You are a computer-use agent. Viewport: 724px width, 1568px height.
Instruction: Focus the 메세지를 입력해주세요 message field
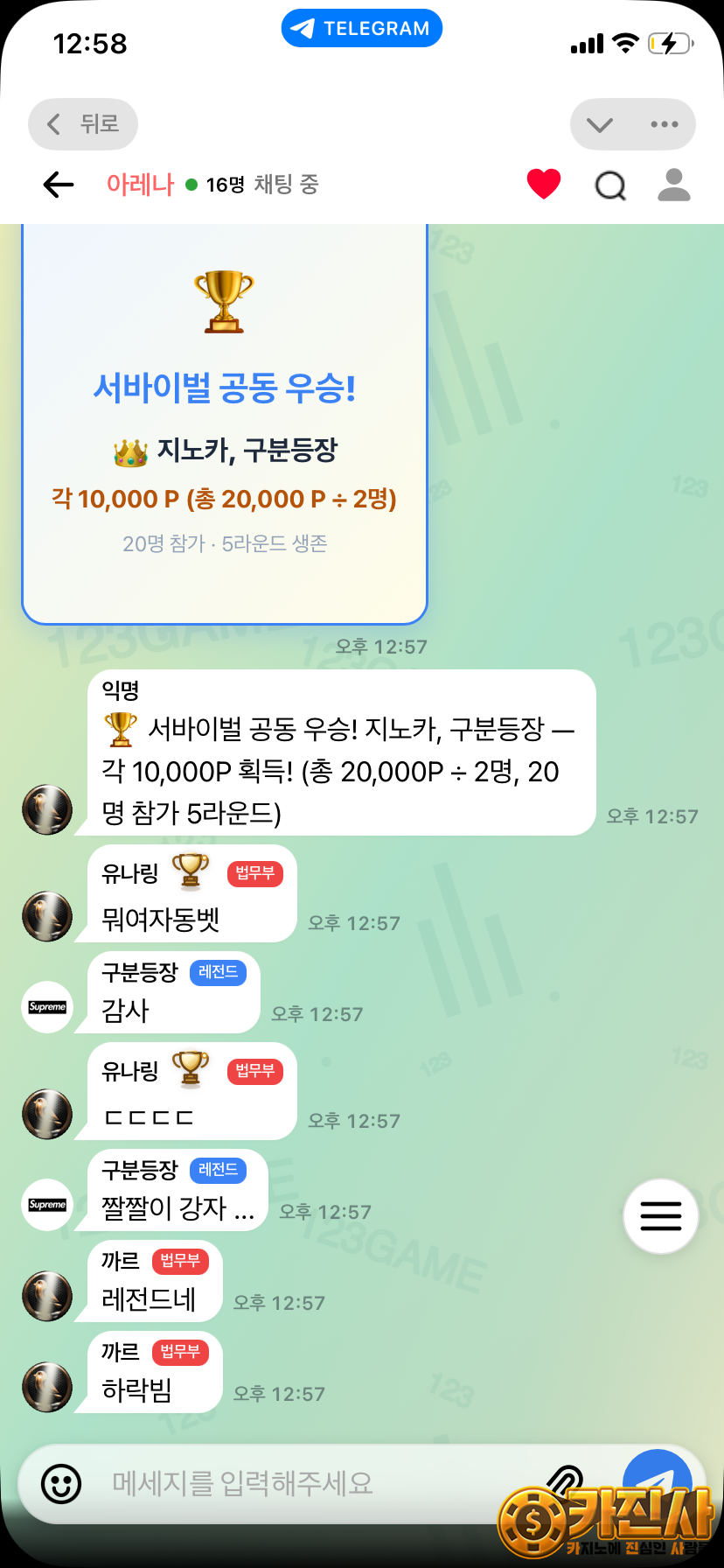tap(289, 1484)
